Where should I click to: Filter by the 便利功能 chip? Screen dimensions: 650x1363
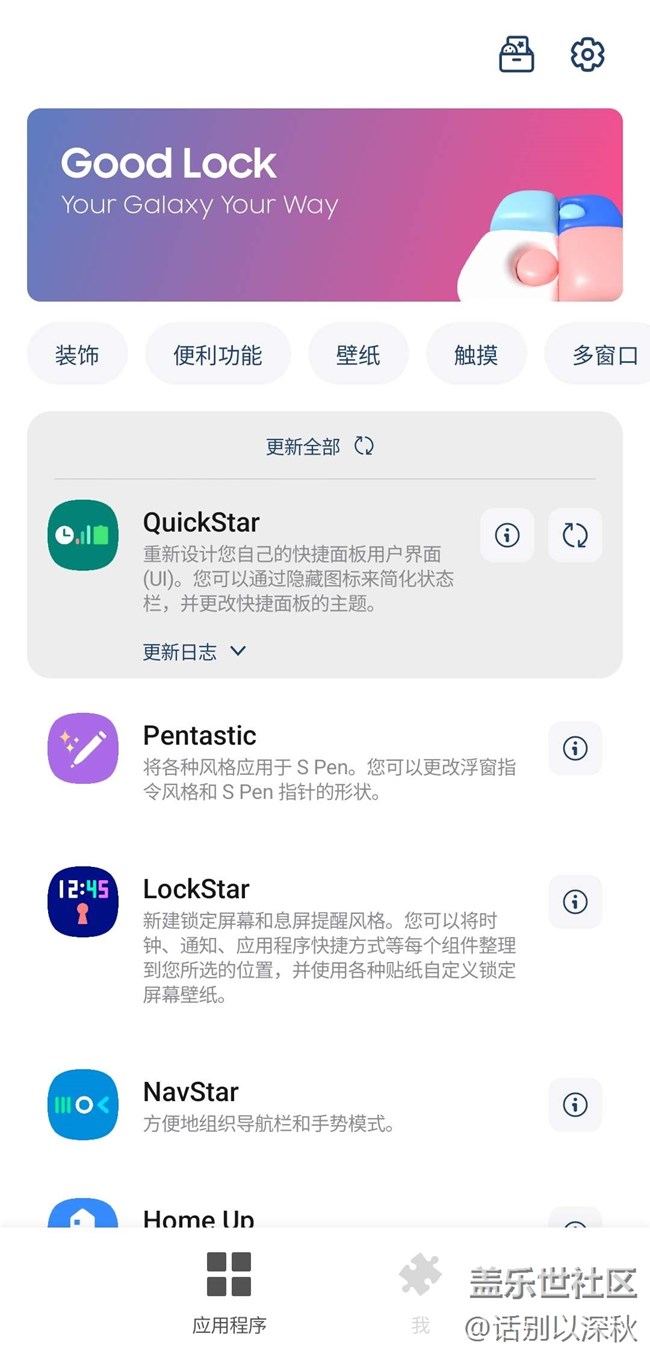coord(218,355)
